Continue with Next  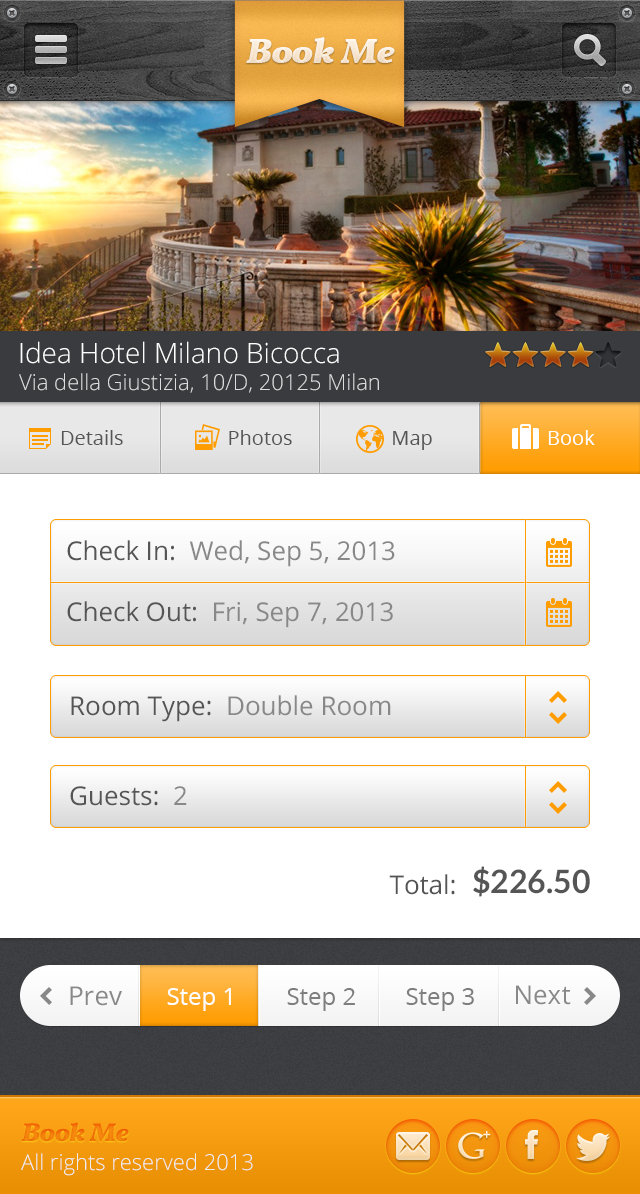(556, 996)
